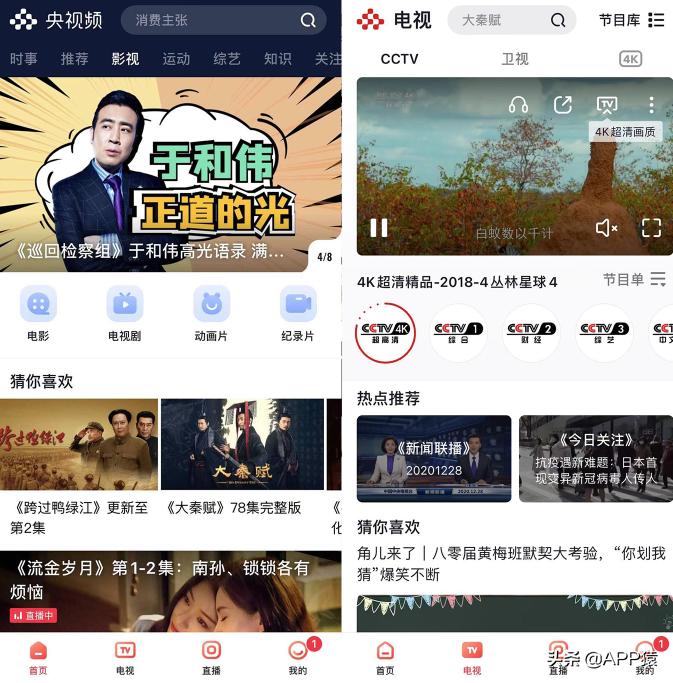
Task: Select the CCTV1 综合 channel
Action: (458, 332)
